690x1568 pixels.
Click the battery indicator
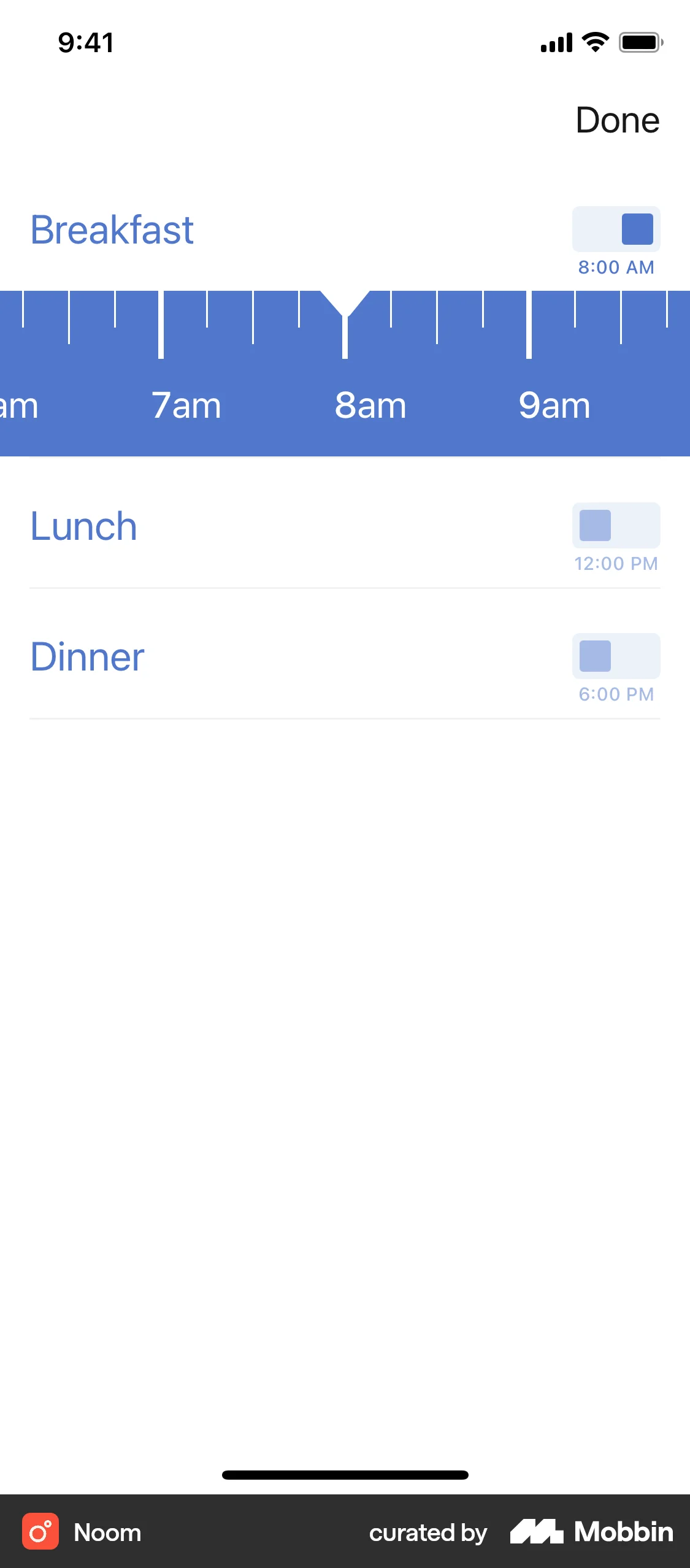640,42
